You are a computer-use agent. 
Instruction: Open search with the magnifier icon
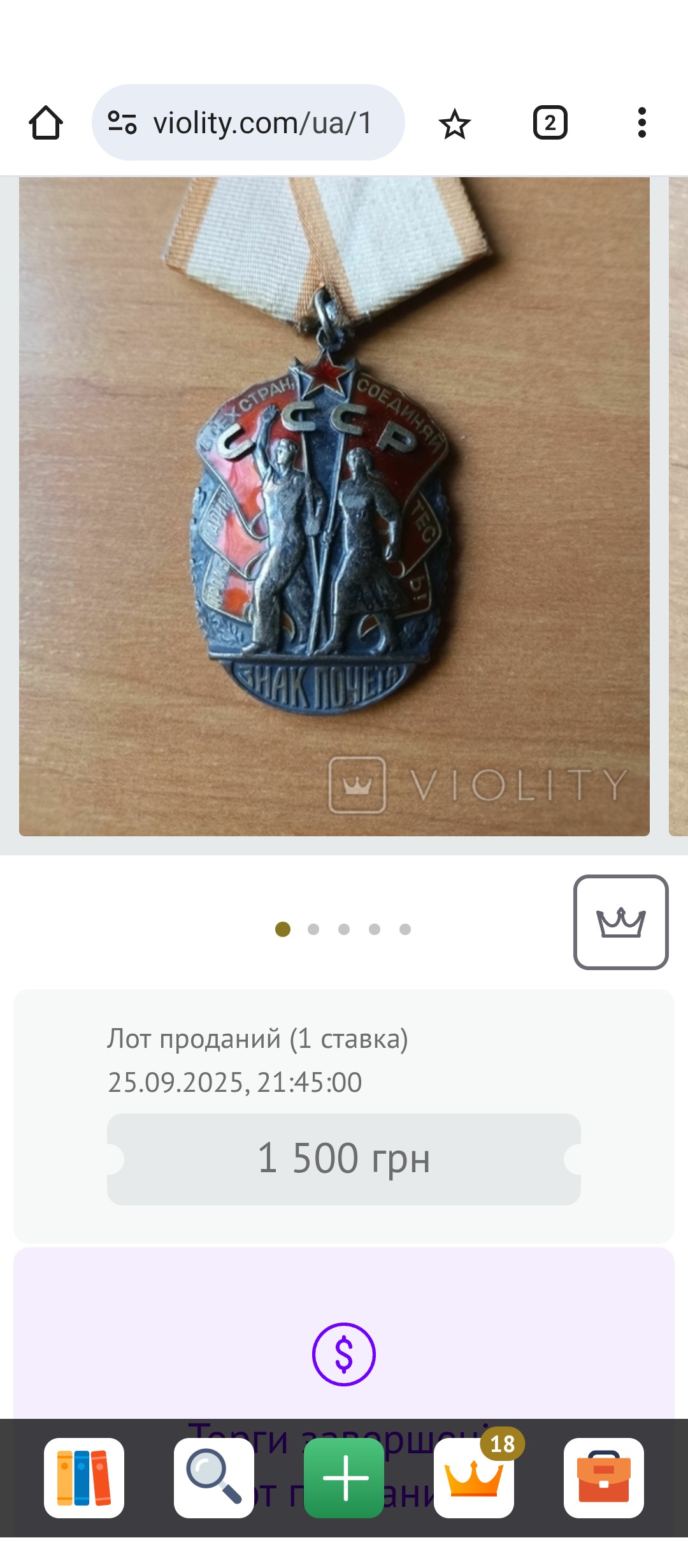click(x=214, y=1477)
